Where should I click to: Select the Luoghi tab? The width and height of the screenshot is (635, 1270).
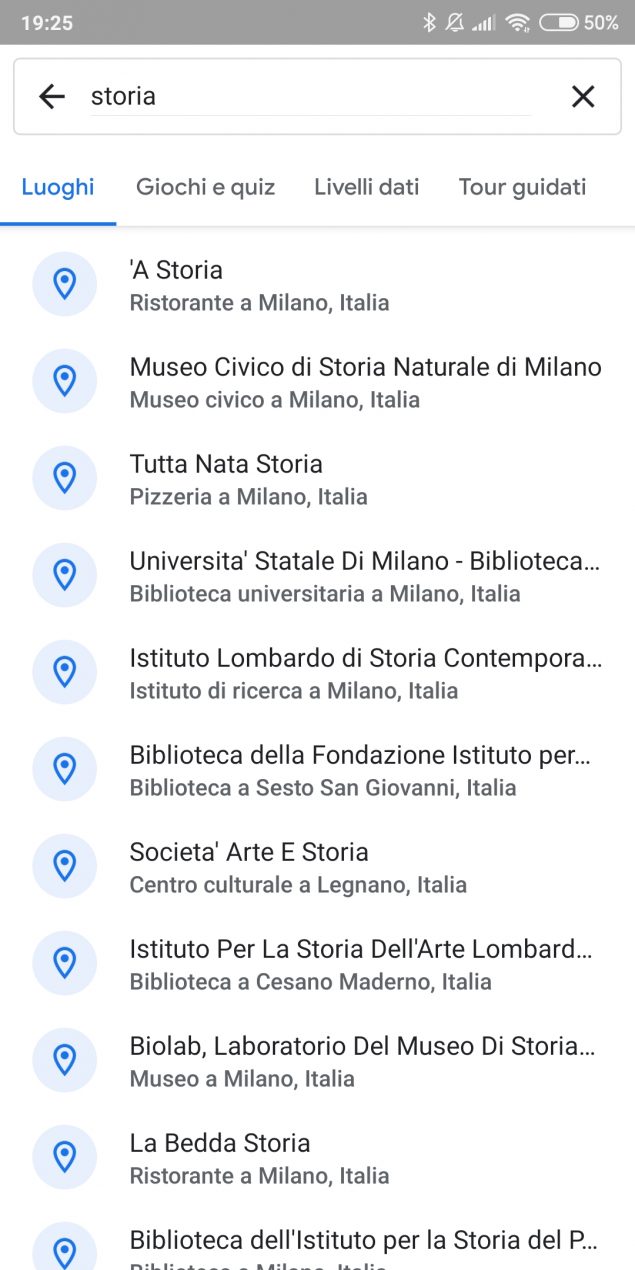point(58,187)
